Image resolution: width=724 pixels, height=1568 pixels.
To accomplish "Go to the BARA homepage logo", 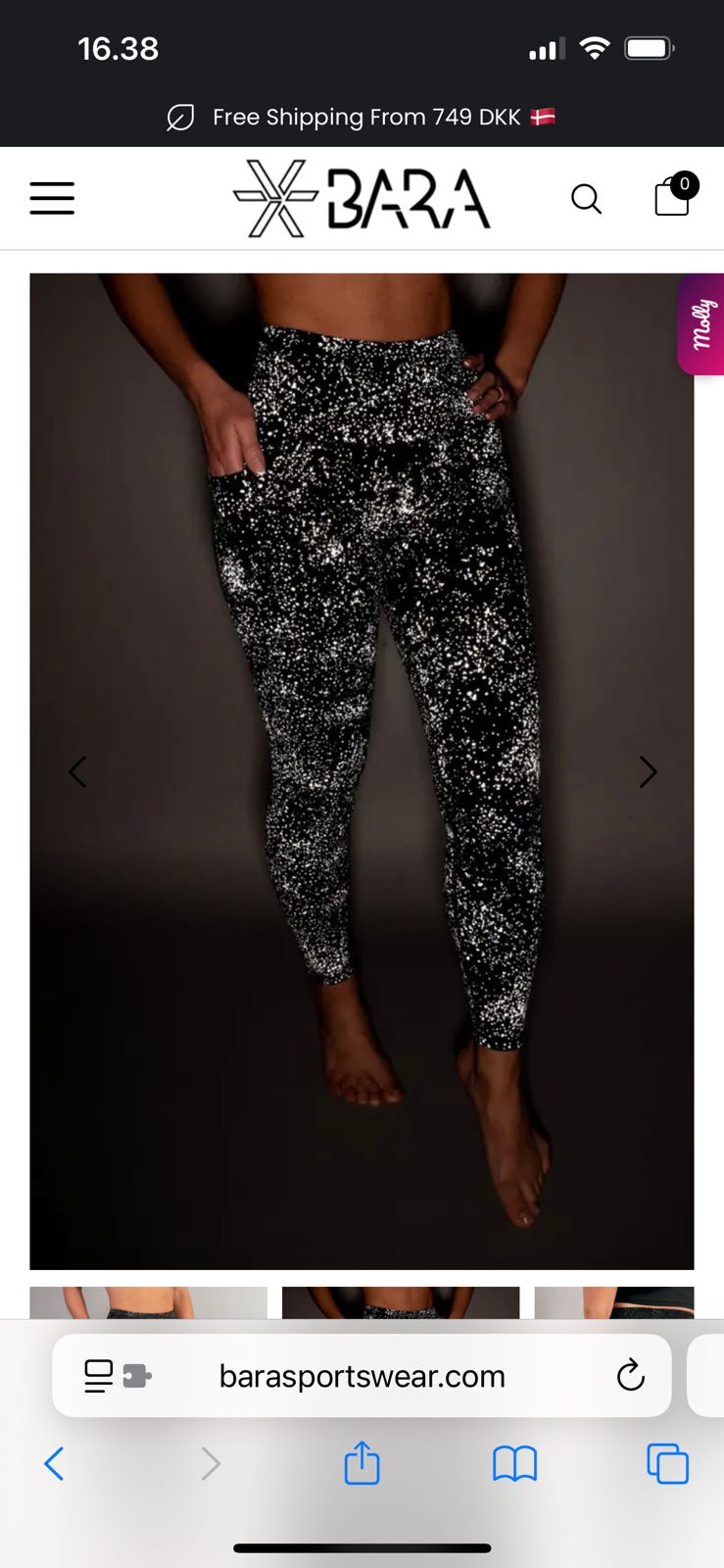I will tap(362, 199).
